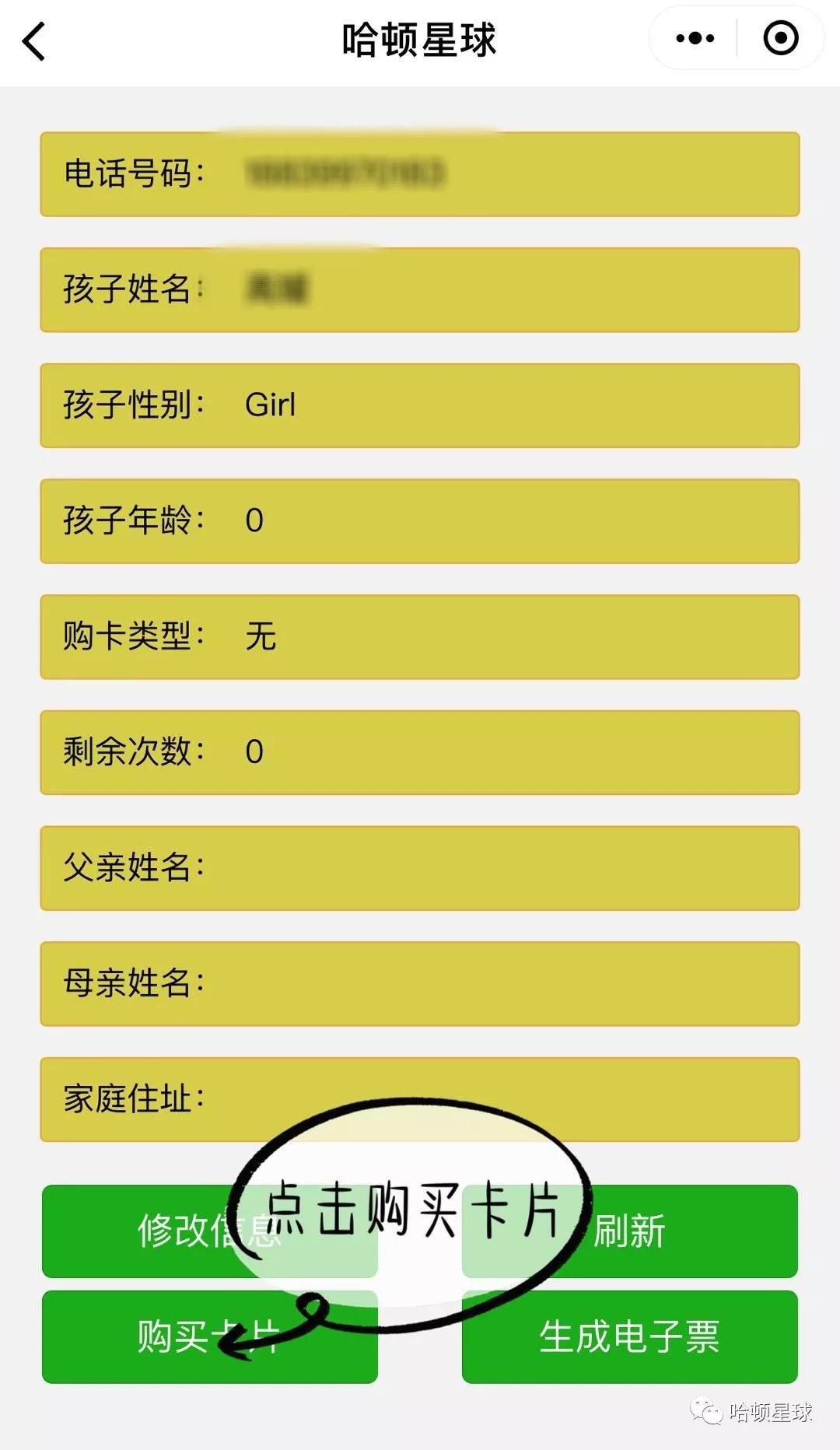Open the three-dot mini program menu
Viewport: 840px width, 1450px height.
pyautogui.click(x=695, y=38)
